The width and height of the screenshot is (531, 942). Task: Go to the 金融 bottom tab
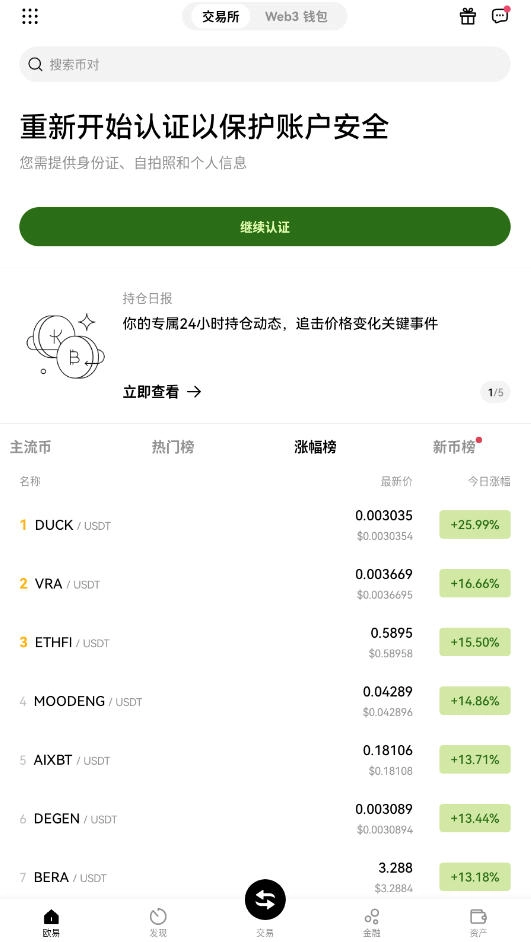(x=372, y=922)
